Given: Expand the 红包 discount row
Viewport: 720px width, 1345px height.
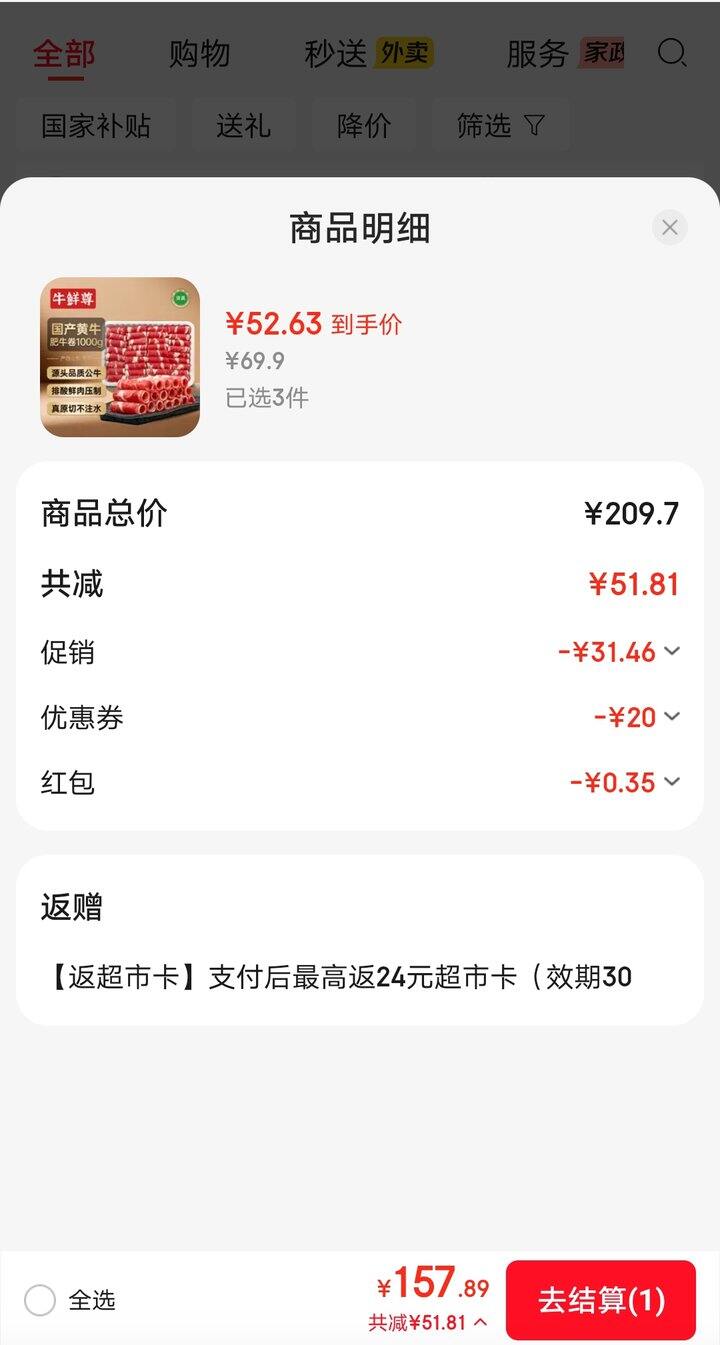Looking at the screenshot, I should pyautogui.click(x=672, y=782).
